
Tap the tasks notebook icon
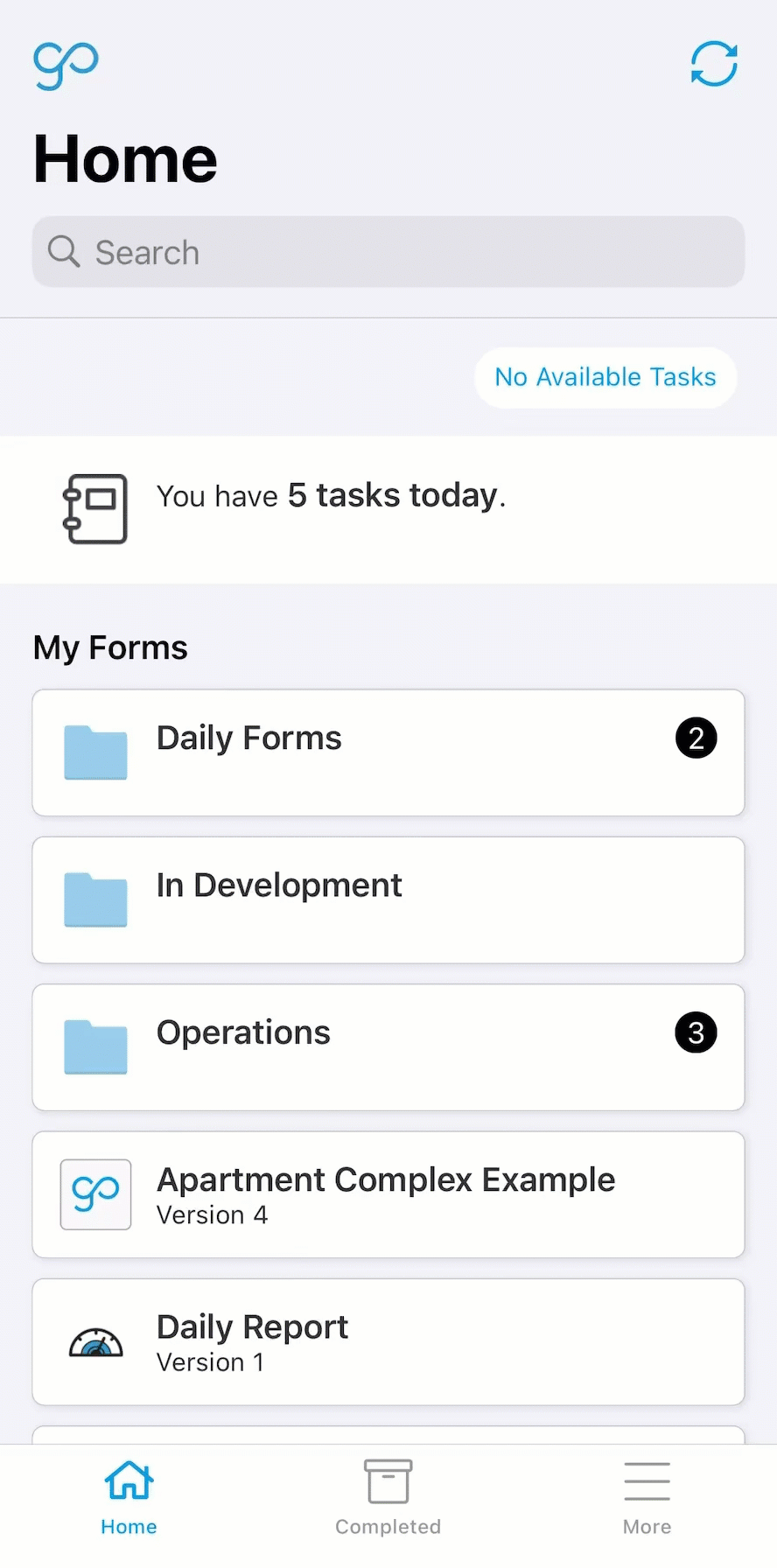click(x=95, y=508)
